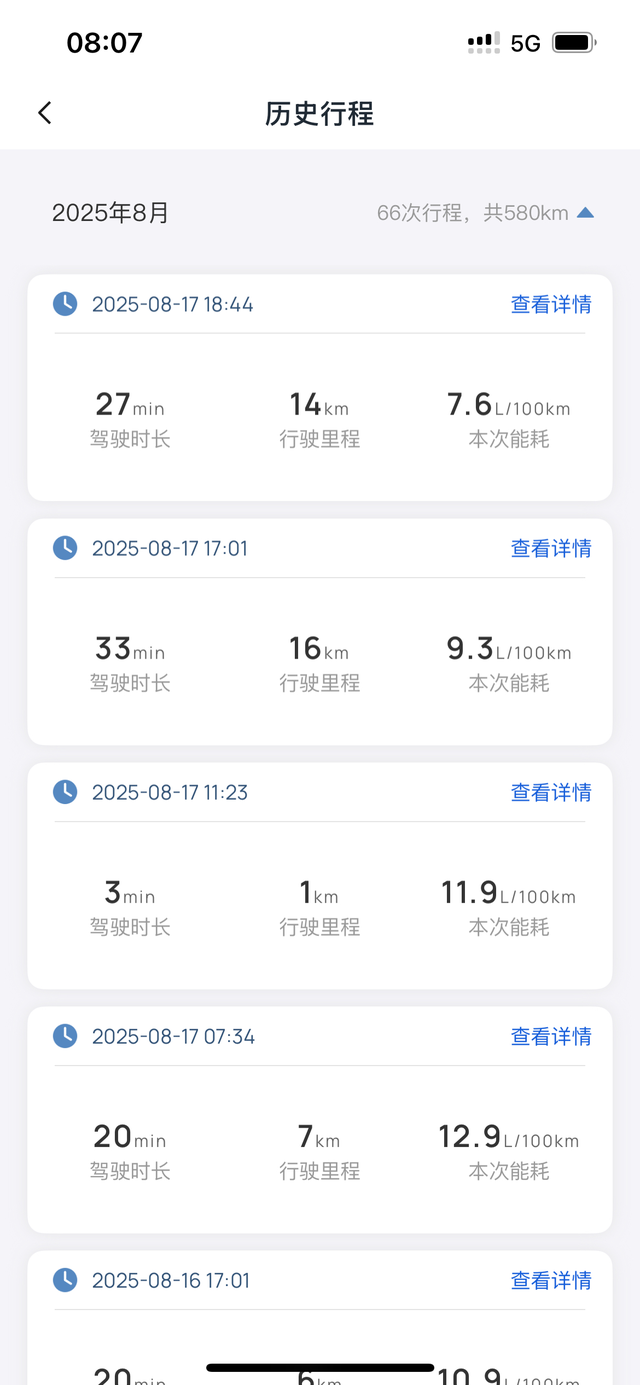The height and width of the screenshot is (1385, 640).
Task: Open 查看详情 for the 18:44 trip
Action: click(x=551, y=304)
